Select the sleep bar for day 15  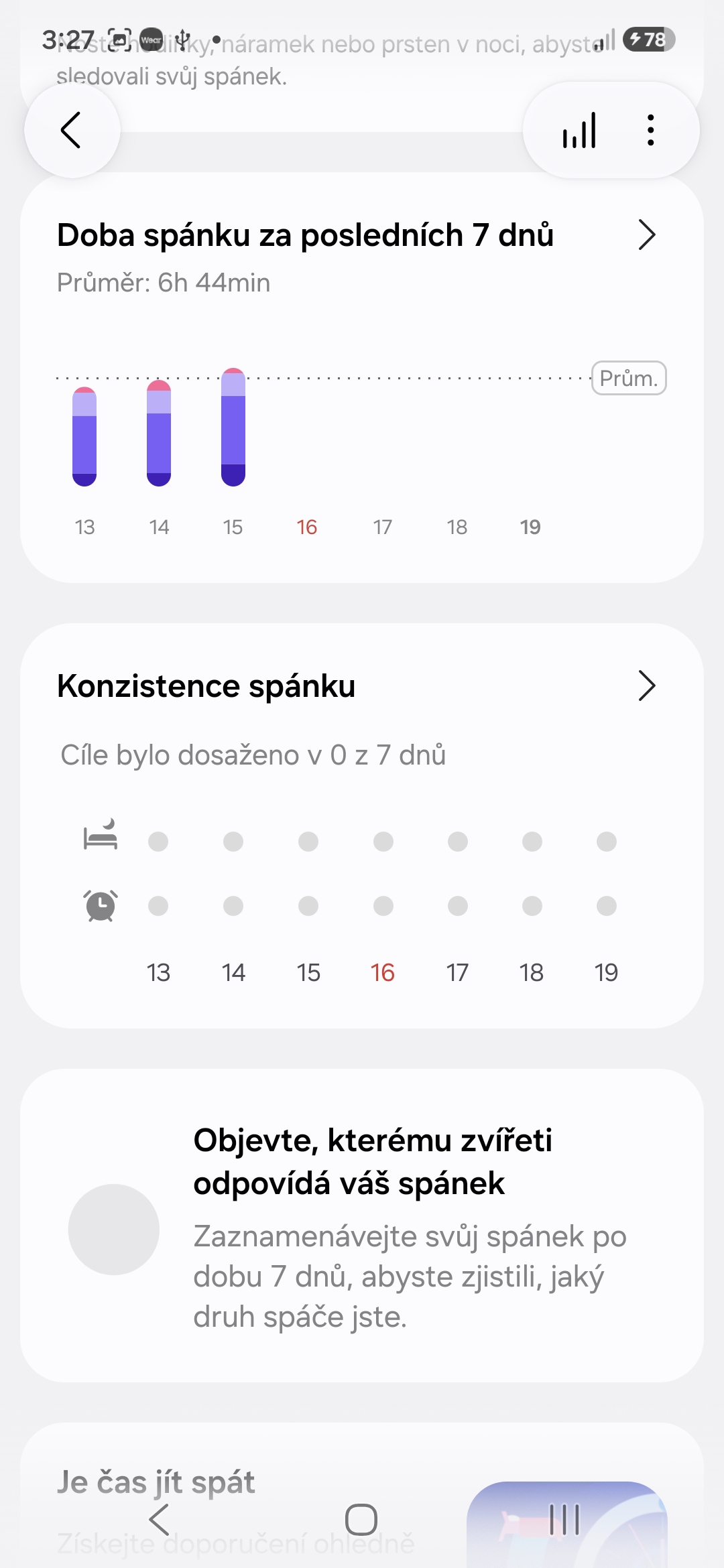coord(233,428)
